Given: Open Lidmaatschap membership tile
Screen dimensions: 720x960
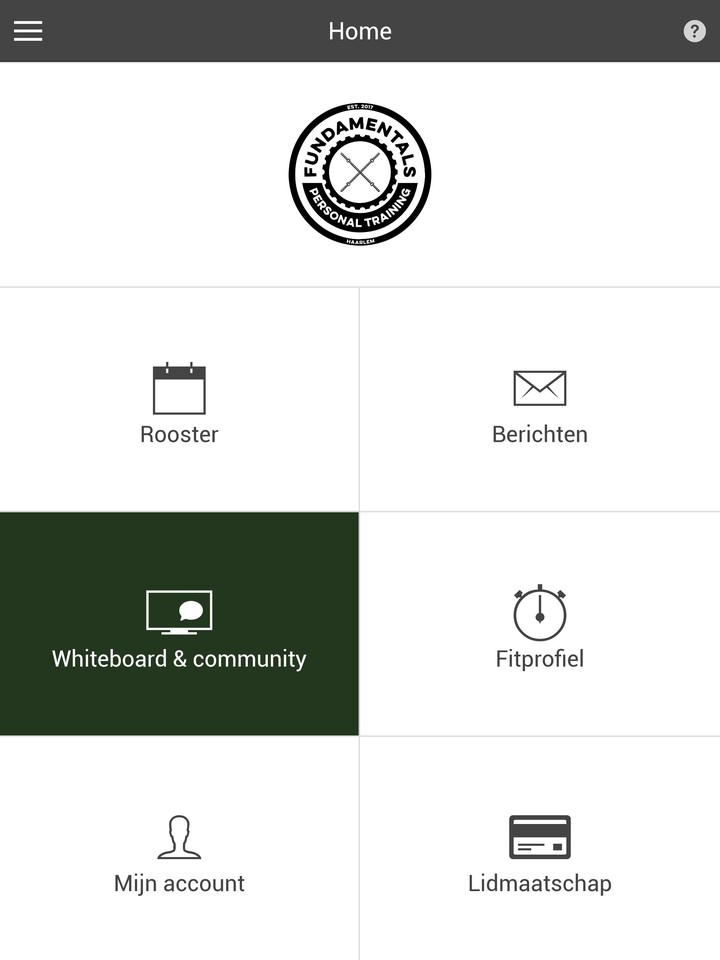Looking at the screenshot, I should pos(539,850).
